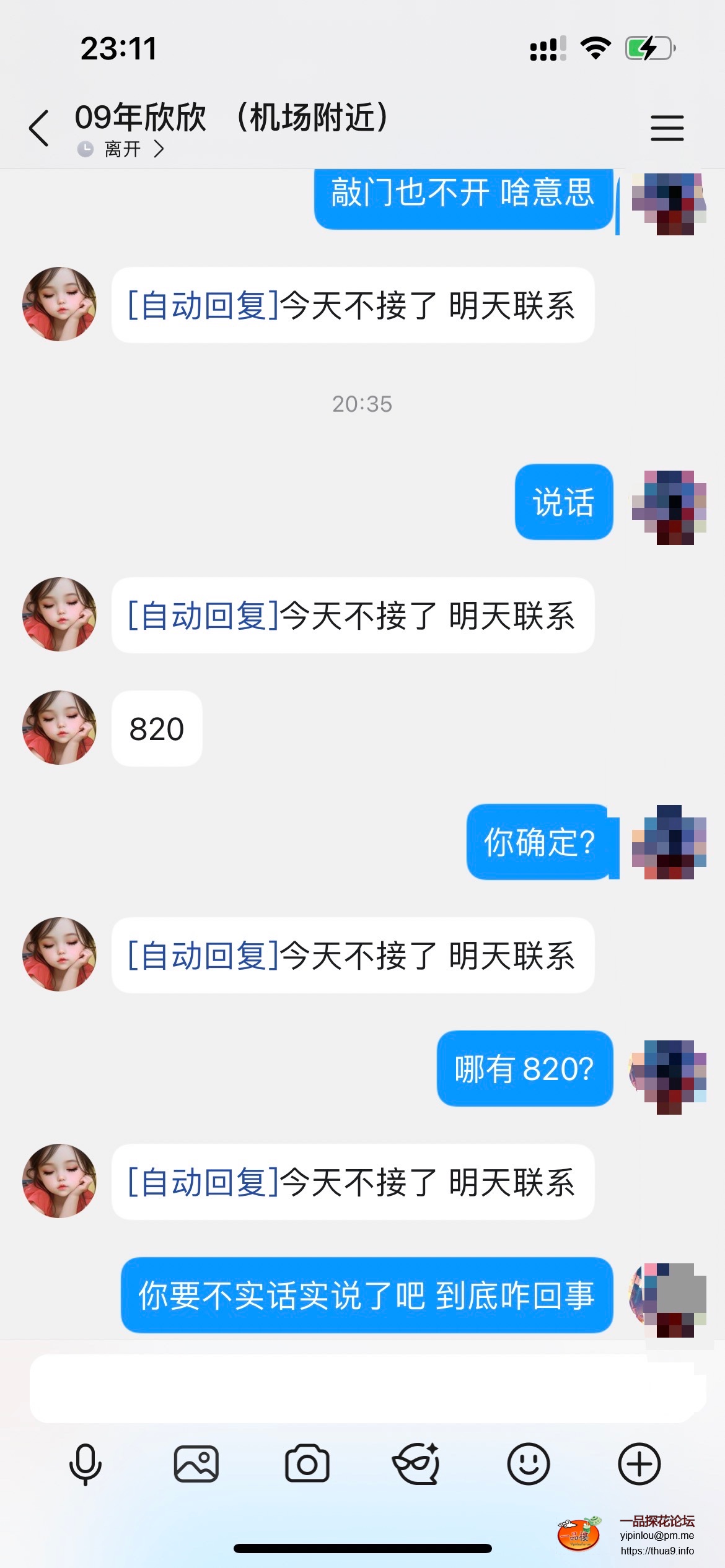This screenshot has width=725, height=1568.
Task: Open the chat settings hamburger menu
Action: (x=667, y=128)
